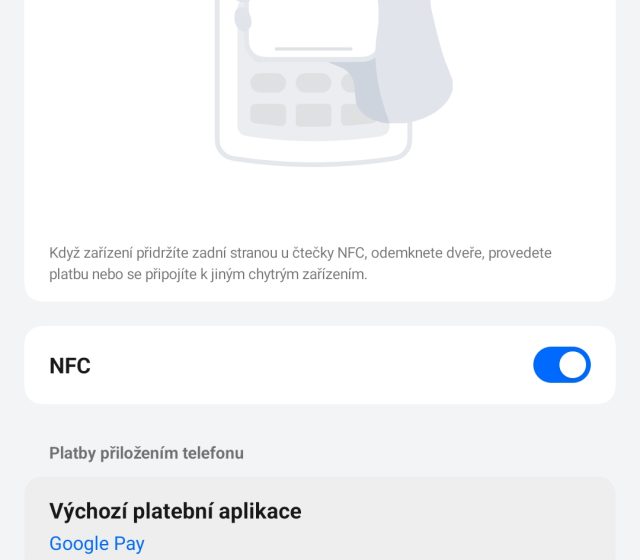Turn off the NFC switch
The height and width of the screenshot is (560, 640).
(561, 365)
